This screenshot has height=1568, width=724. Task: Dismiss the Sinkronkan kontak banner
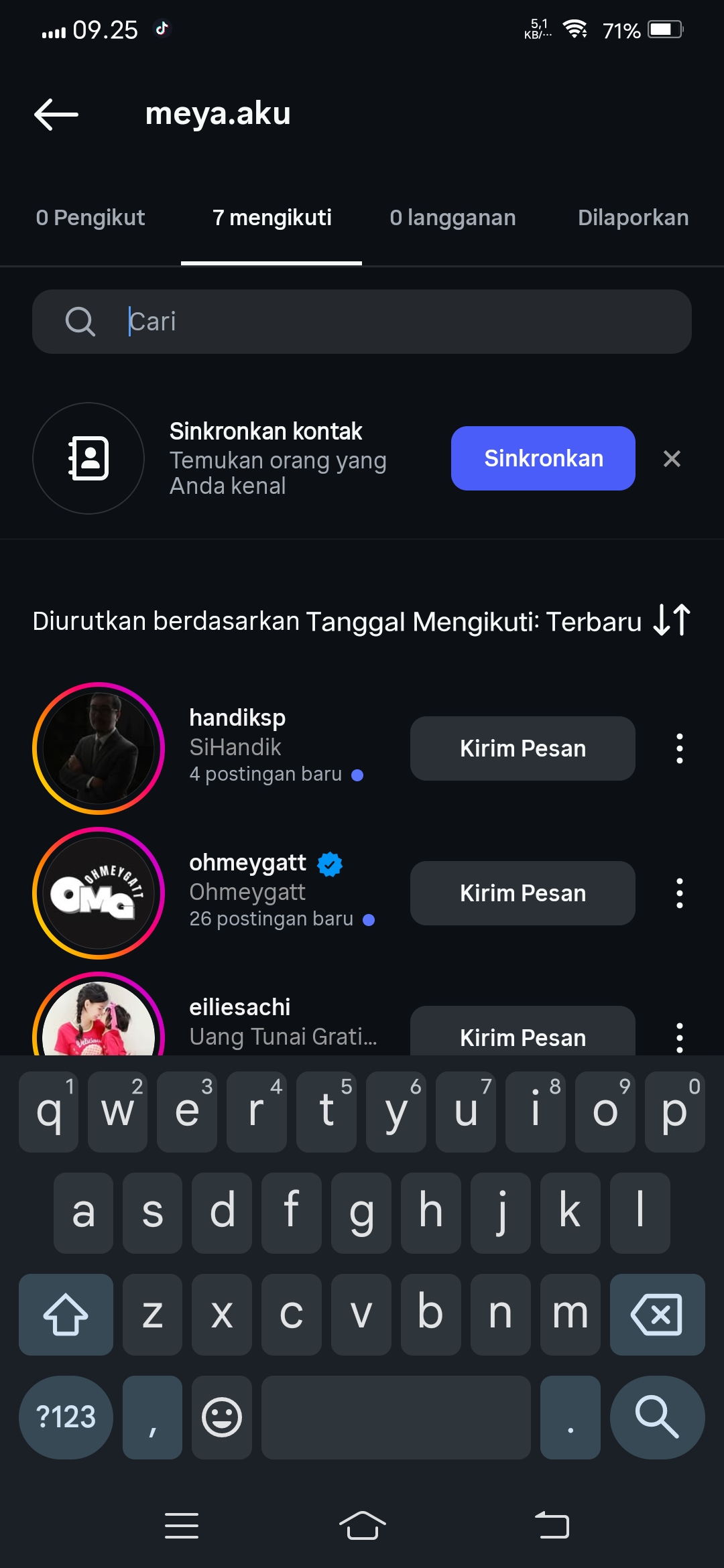[672, 459]
